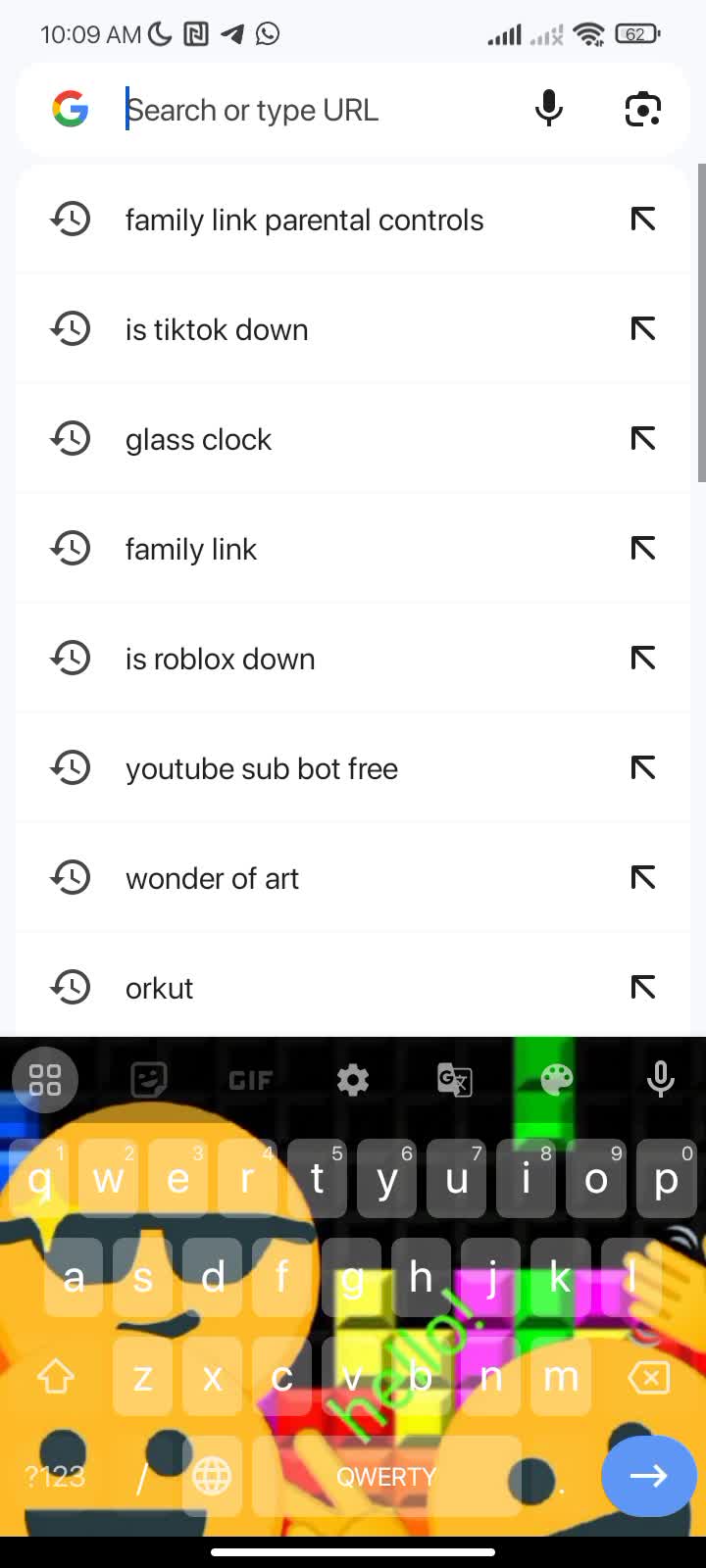Insert 'family link' into search box via arrow
Screen dimensions: 706x1568
coord(643,549)
